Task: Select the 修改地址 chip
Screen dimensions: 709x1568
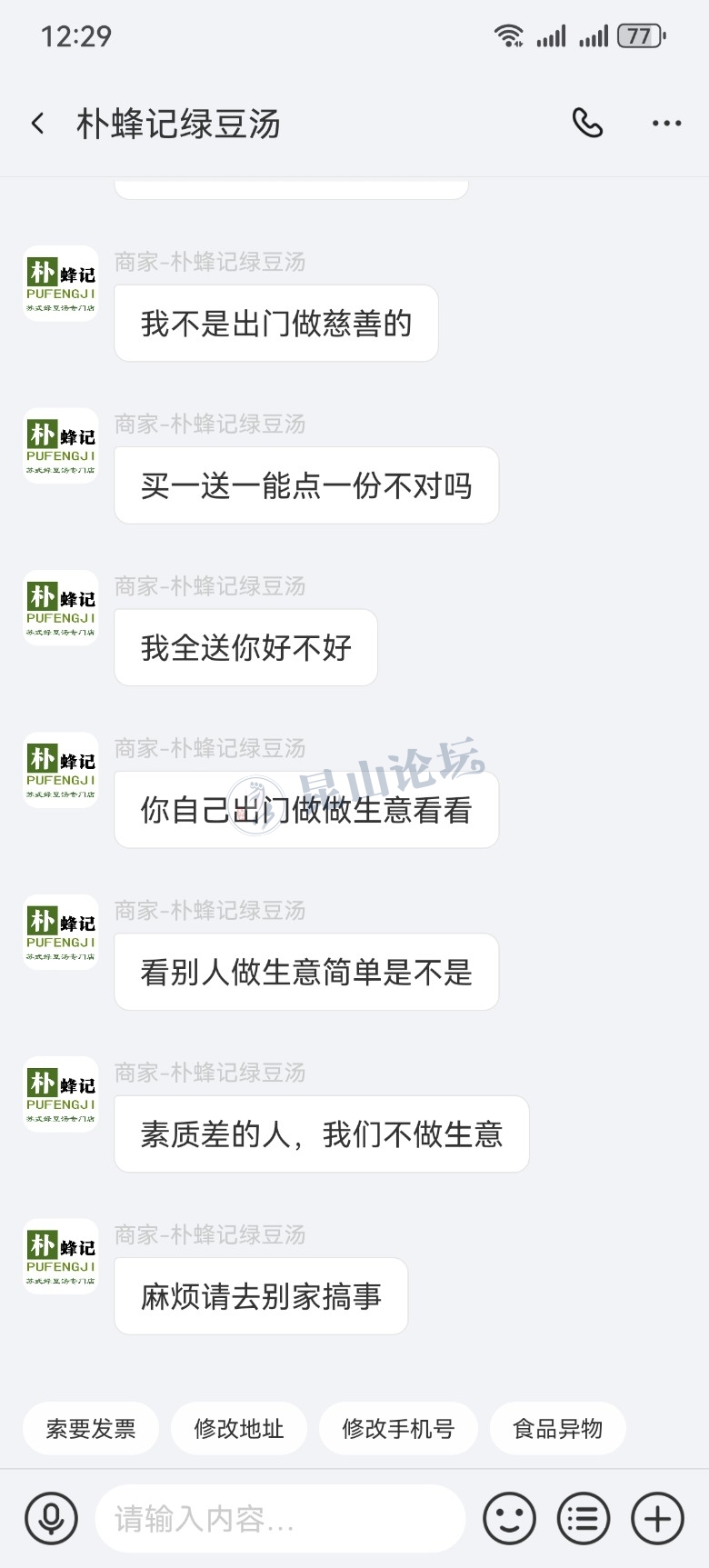Action: click(x=239, y=1429)
